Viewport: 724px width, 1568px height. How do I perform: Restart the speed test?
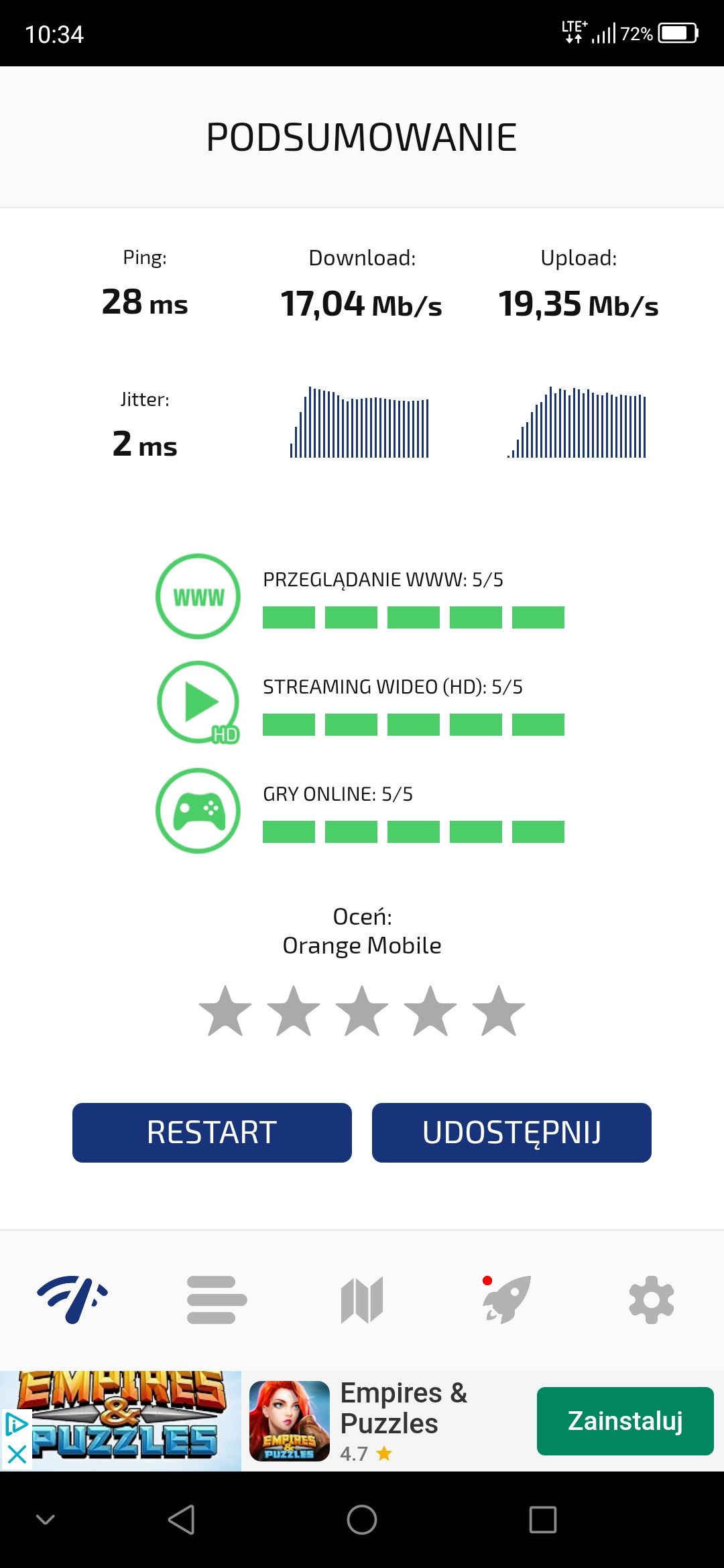click(x=212, y=1132)
